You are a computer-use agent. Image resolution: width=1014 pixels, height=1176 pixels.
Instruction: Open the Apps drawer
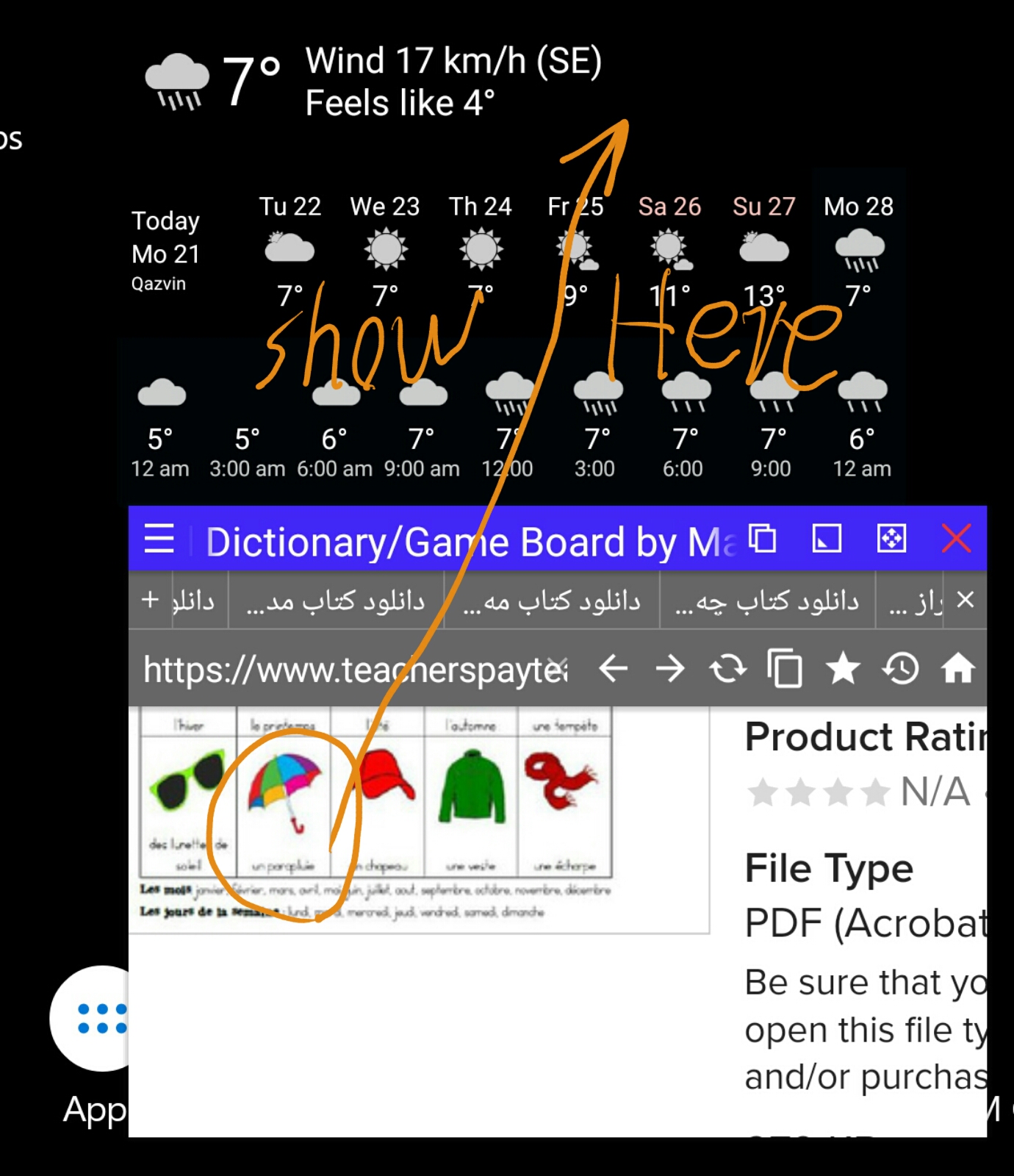click(x=97, y=1020)
